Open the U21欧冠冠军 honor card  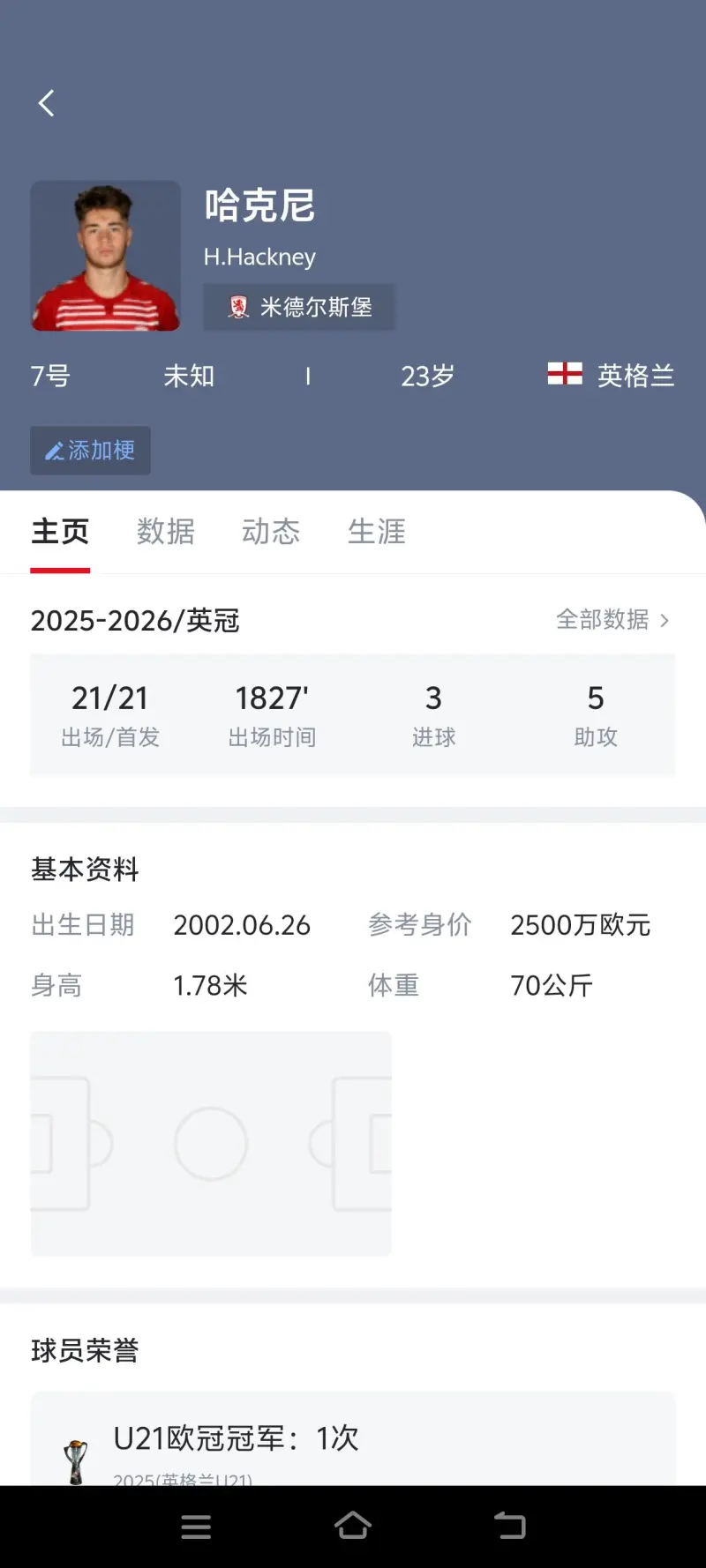[353, 1441]
